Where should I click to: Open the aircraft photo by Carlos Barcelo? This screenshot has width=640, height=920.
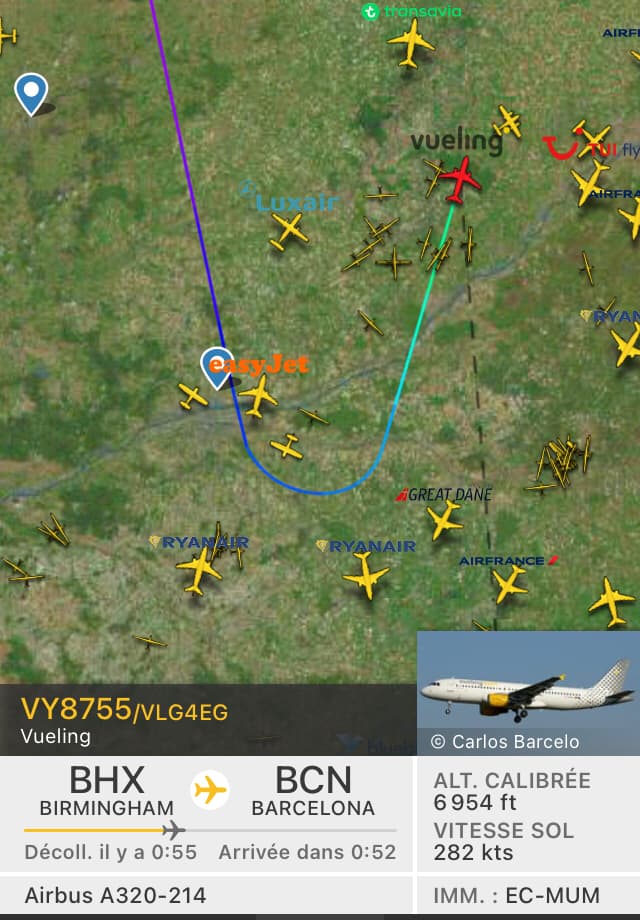click(527, 692)
